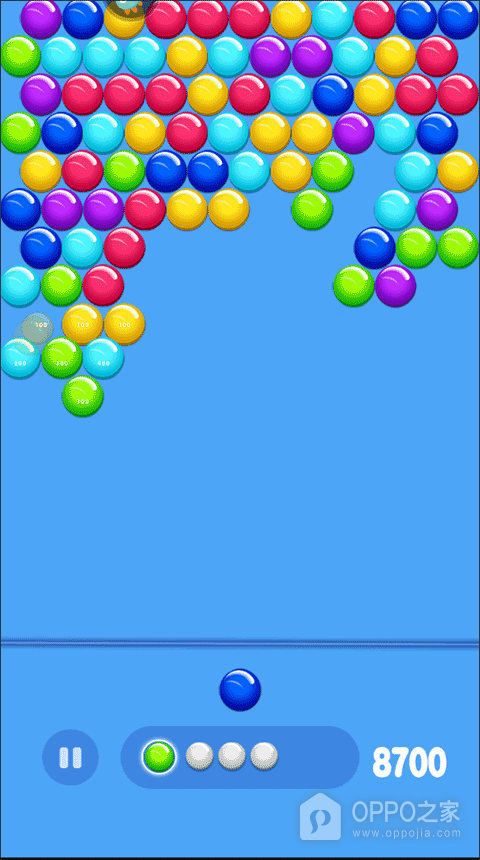480x860 pixels.
Task: Pause the game
Action: (x=70, y=757)
